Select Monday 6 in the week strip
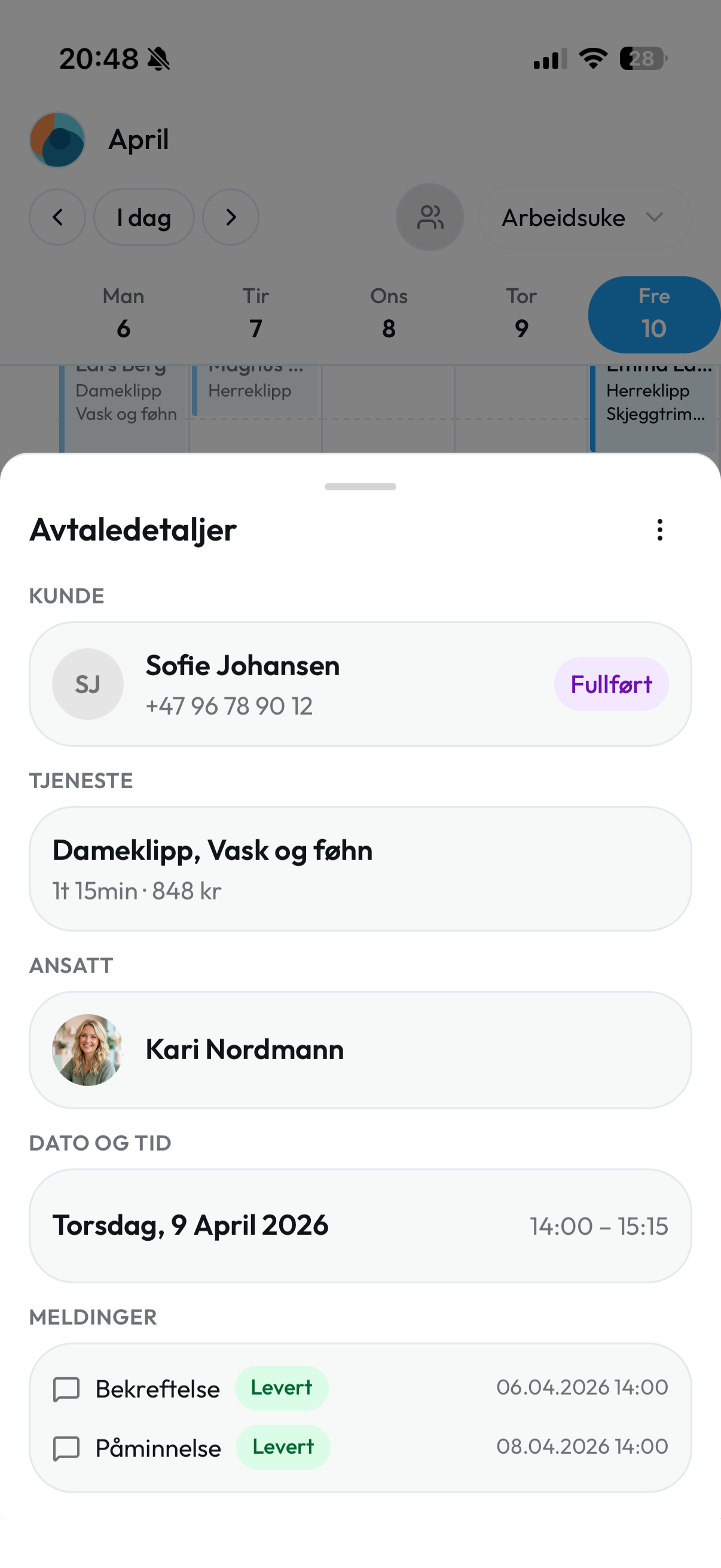Image resolution: width=721 pixels, height=1568 pixels. [124, 314]
